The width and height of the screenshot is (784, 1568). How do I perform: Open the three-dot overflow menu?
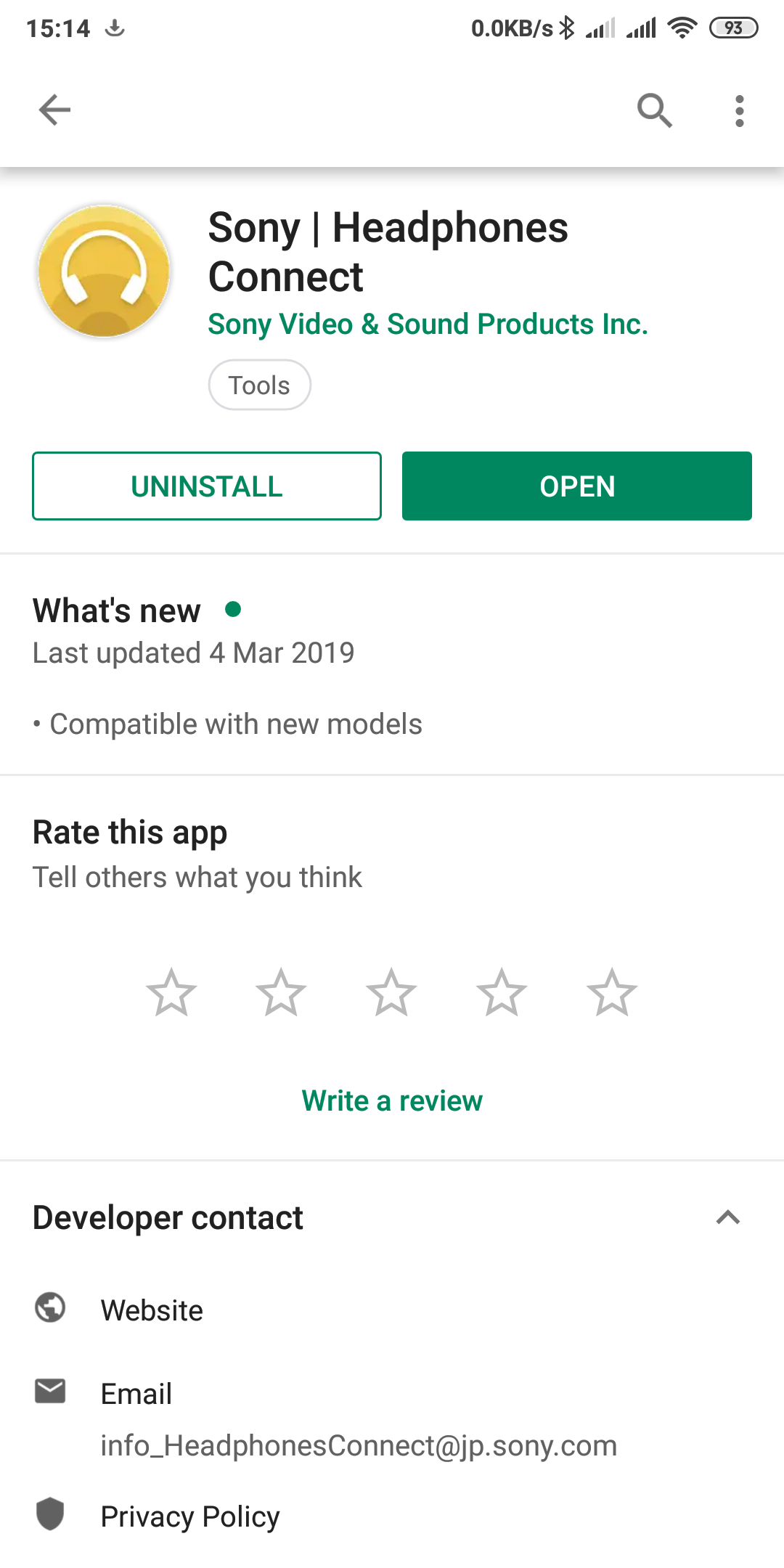[x=739, y=111]
